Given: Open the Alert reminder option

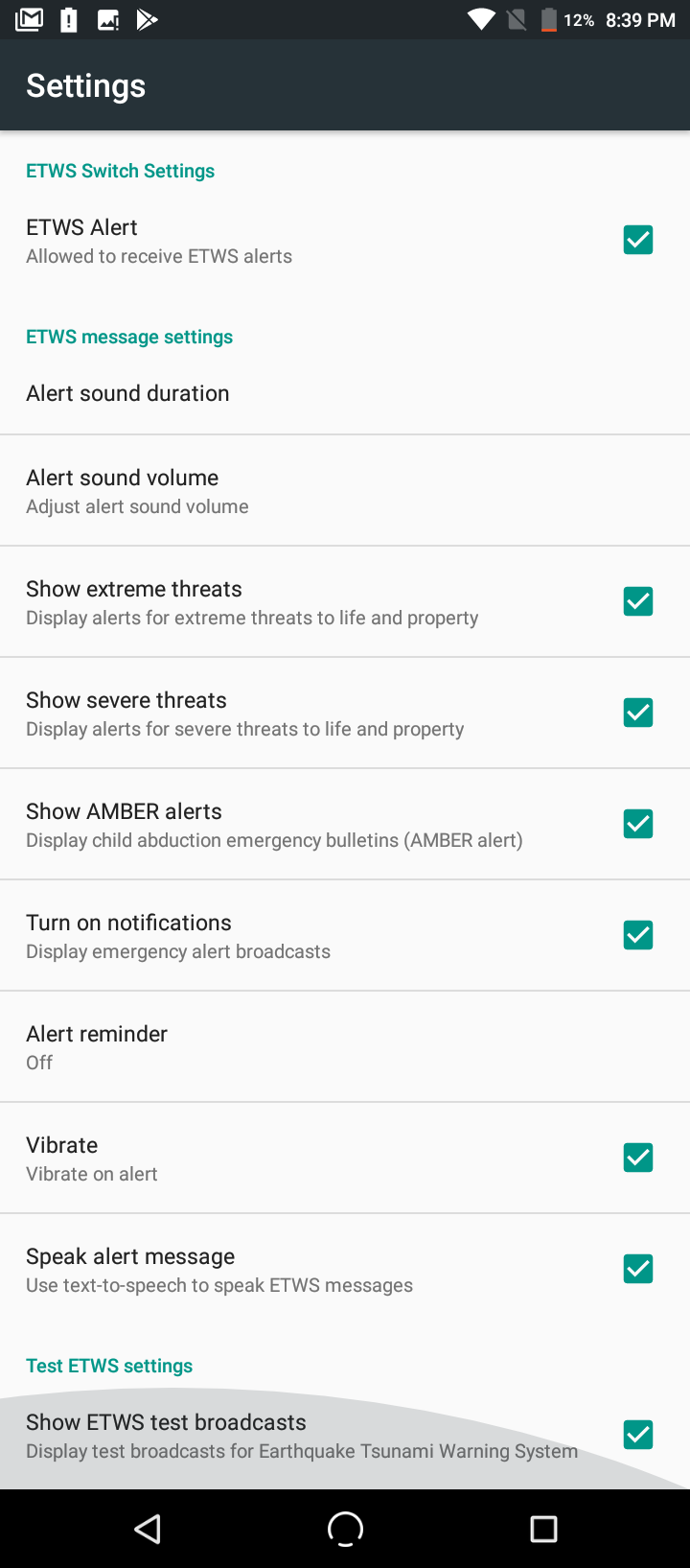Looking at the screenshot, I should tap(345, 1047).
